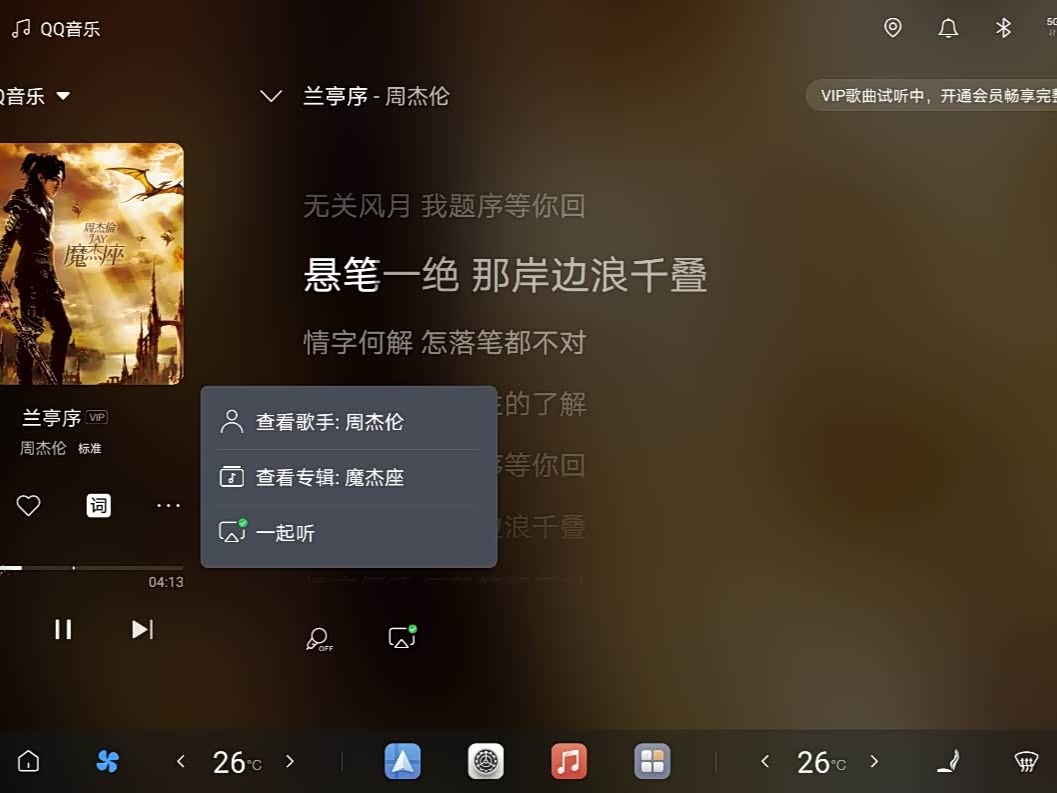Viewport: 1057px width, 793px height.
Task: Go to the car home screen
Action: (29, 762)
